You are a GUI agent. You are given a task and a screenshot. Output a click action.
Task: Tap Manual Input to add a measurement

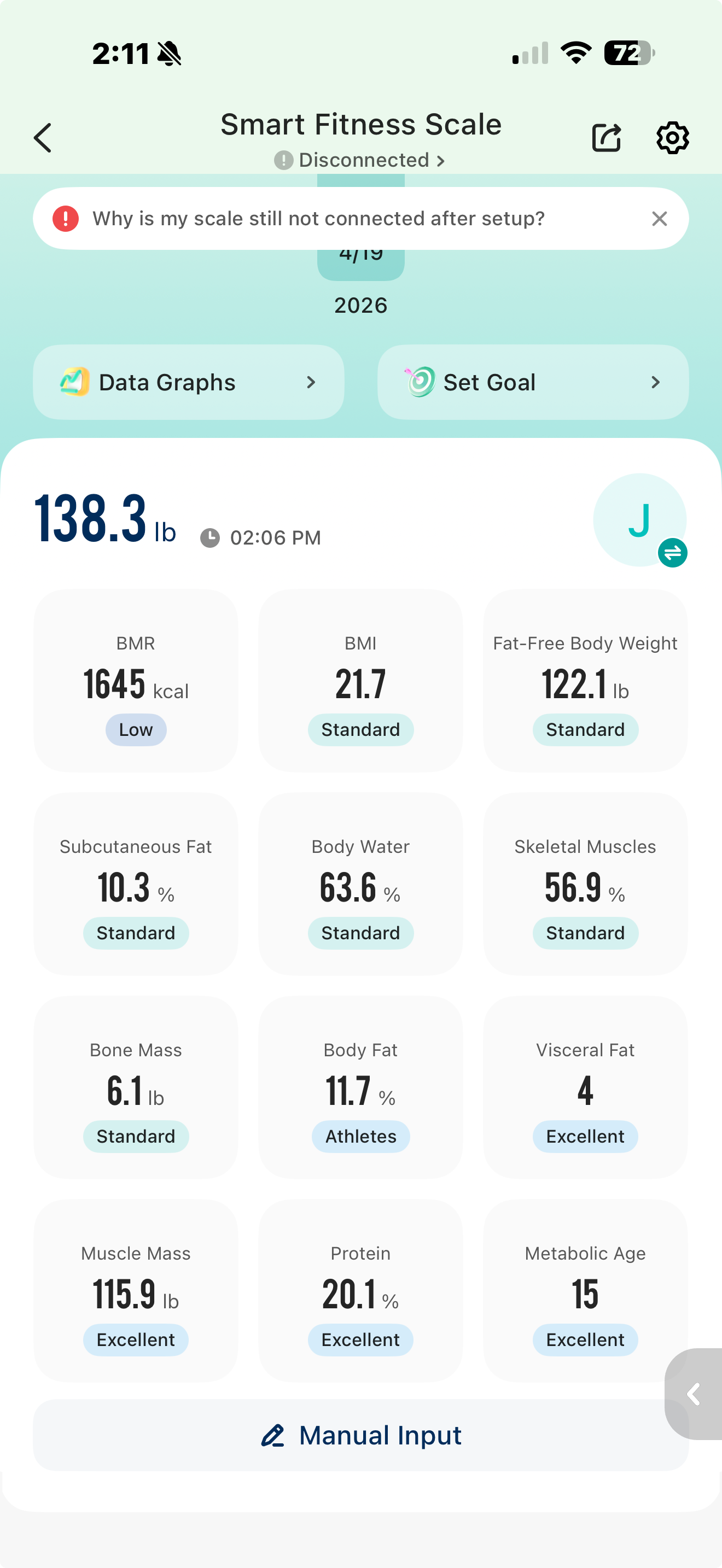[x=360, y=1435]
